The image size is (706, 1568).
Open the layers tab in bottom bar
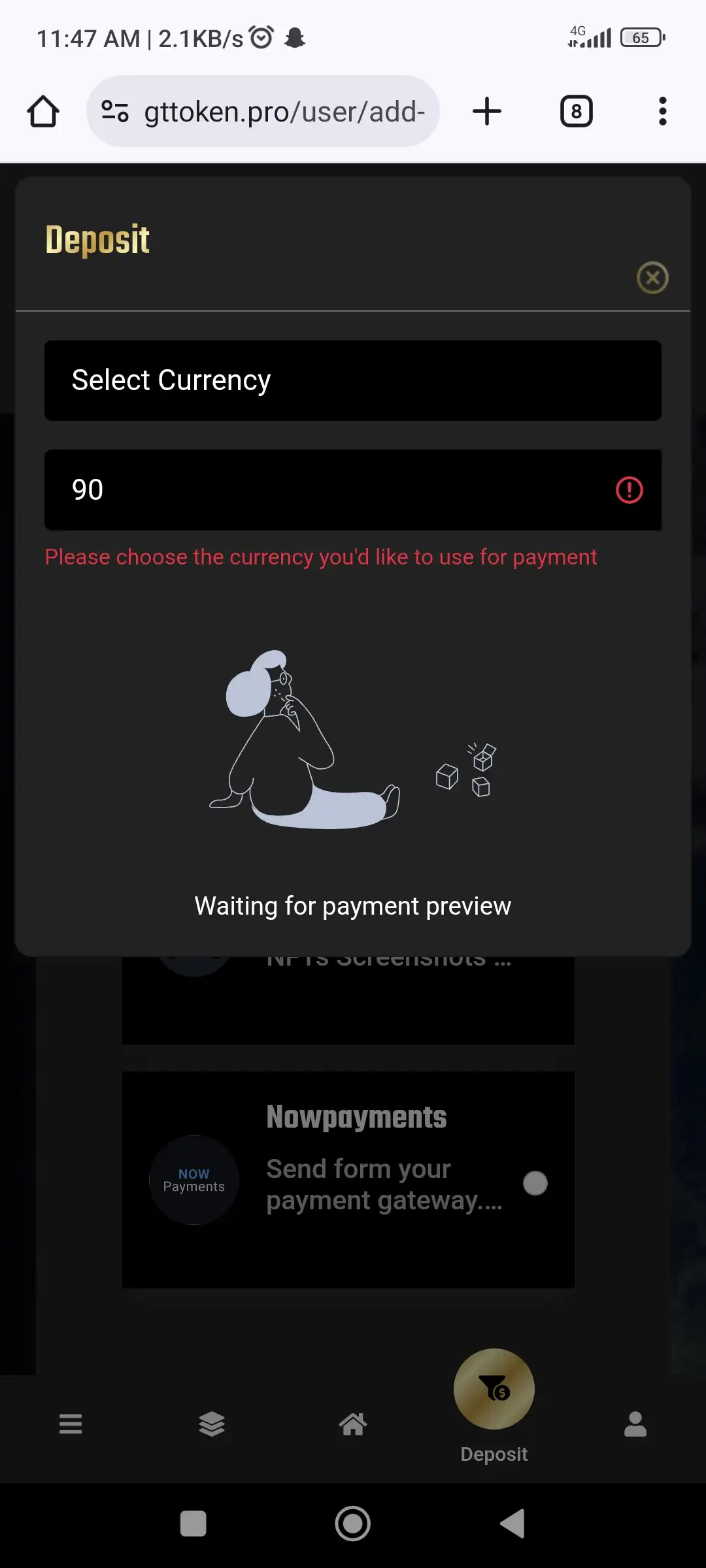[212, 1424]
